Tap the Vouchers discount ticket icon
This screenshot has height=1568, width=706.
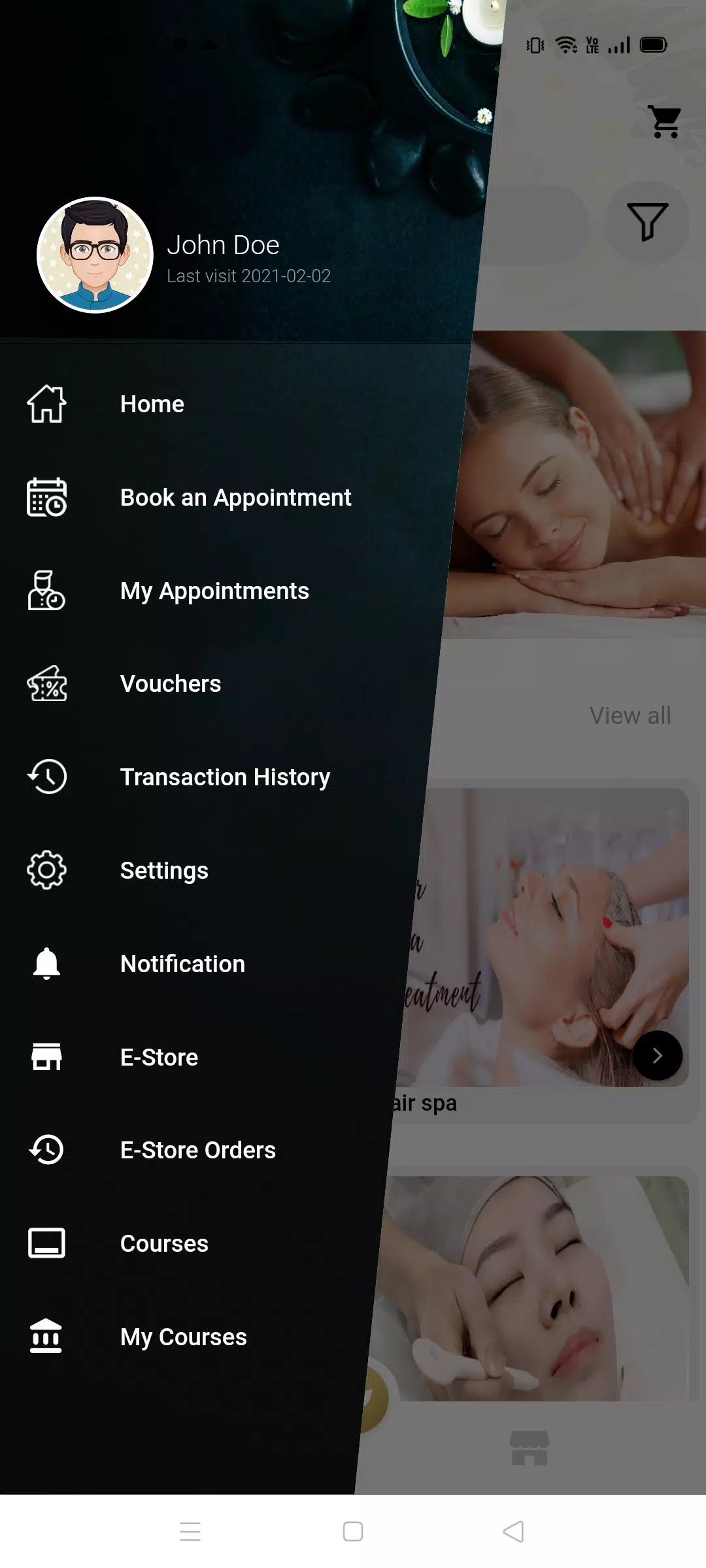46,683
